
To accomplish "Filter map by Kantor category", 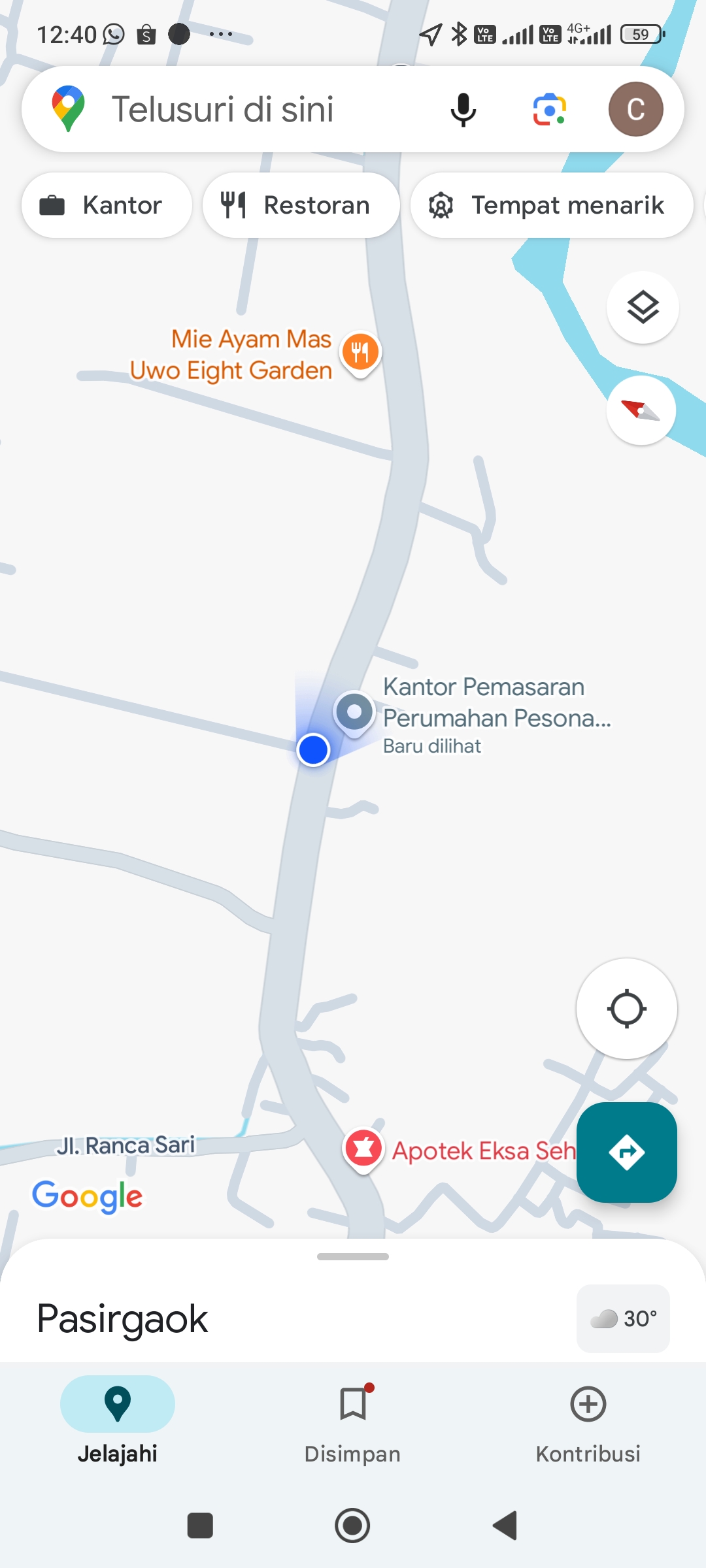I will [x=107, y=204].
